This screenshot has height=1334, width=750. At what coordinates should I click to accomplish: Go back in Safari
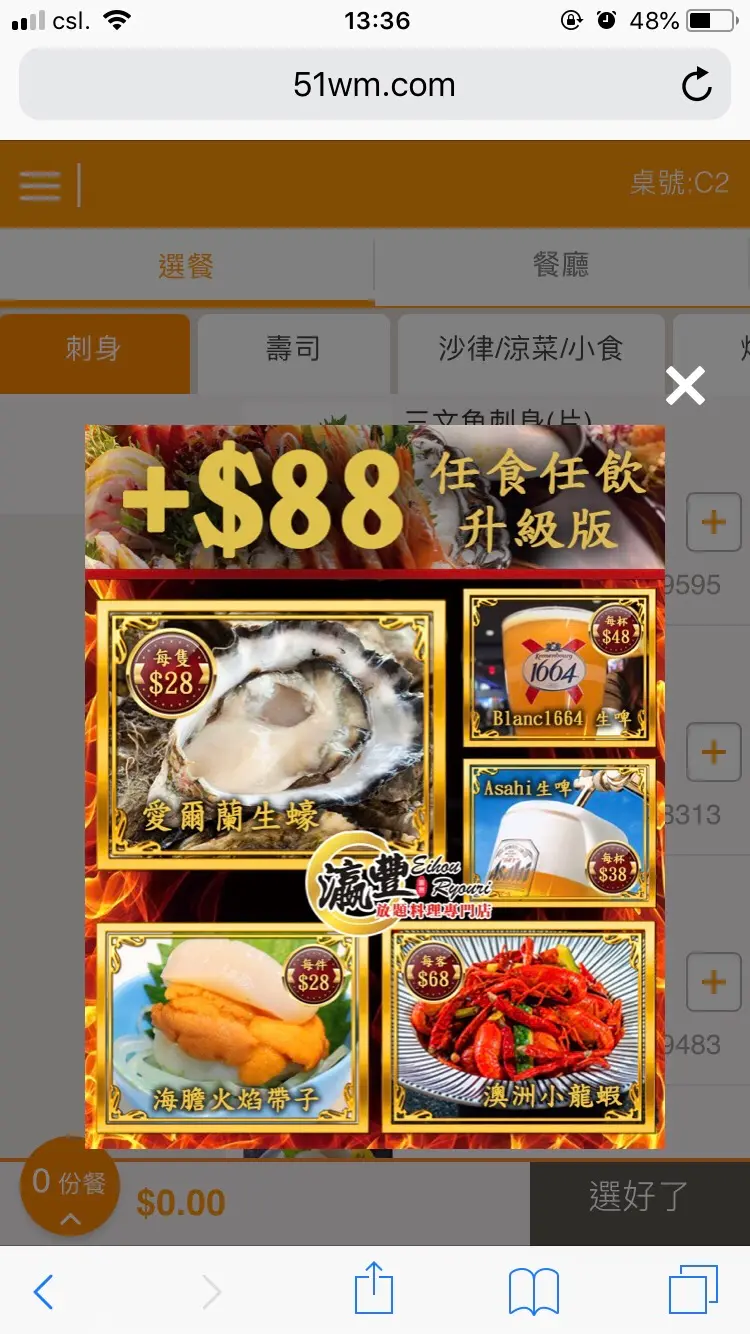coord(43,1292)
